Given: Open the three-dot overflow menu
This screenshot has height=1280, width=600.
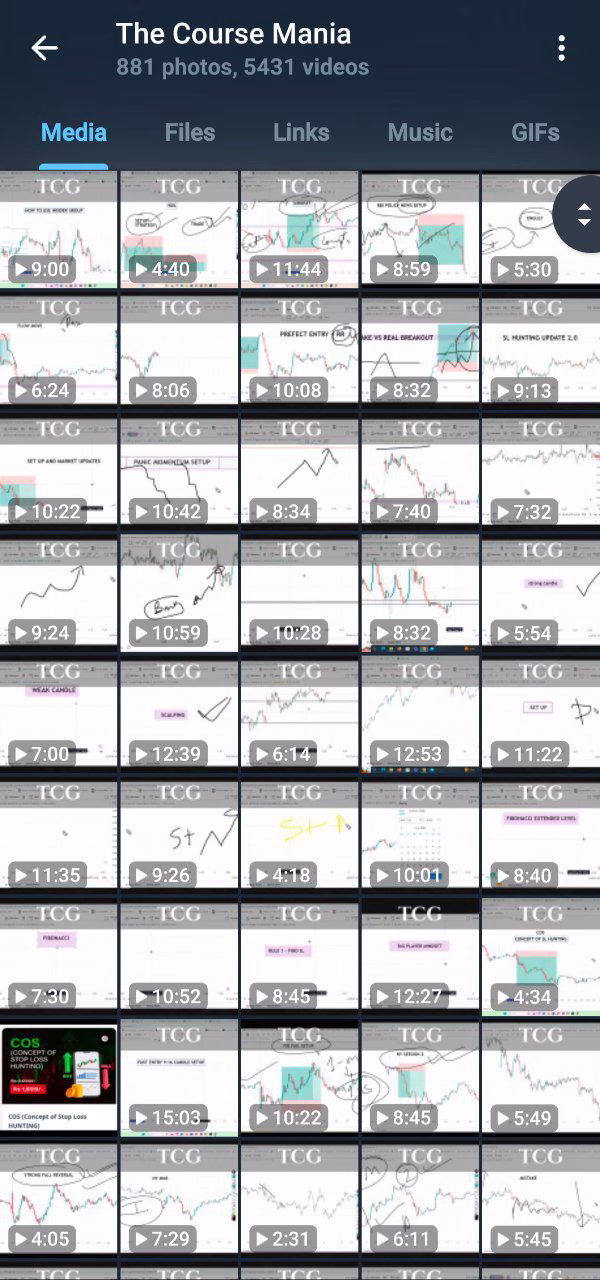Looking at the screenshot, I should [x=562, y=48].
